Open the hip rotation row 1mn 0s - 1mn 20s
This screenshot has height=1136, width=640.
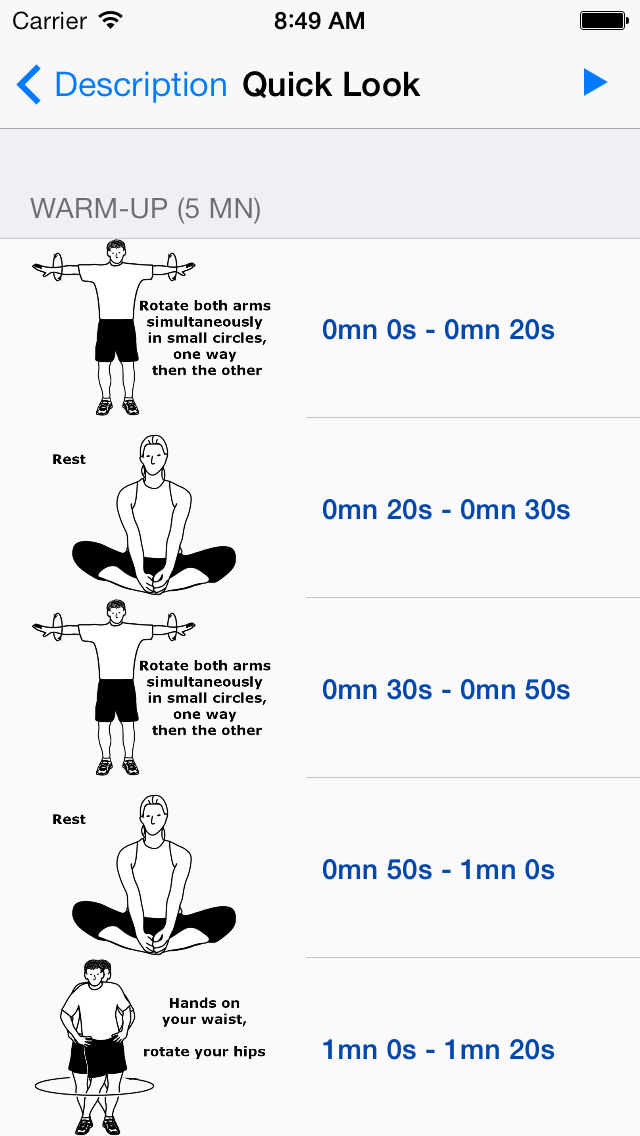pyautogui.click(x=320, y=1048)
